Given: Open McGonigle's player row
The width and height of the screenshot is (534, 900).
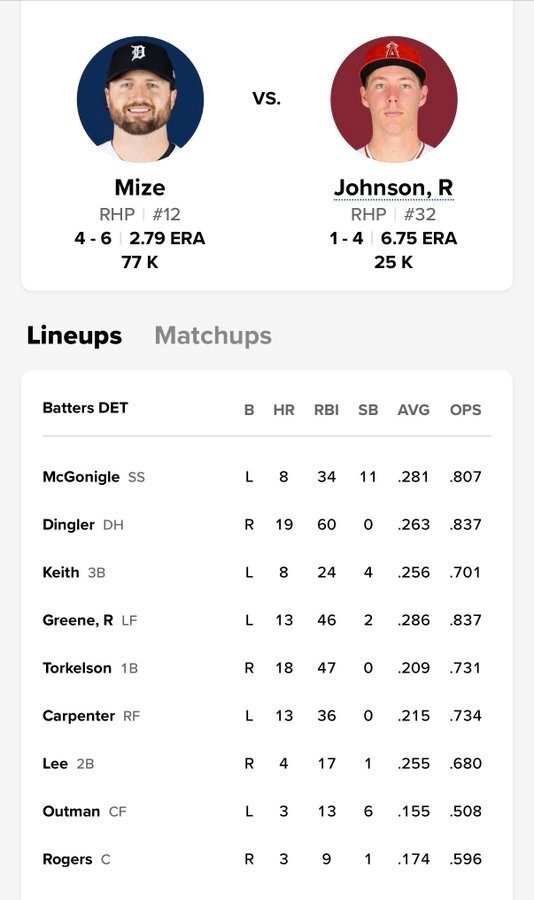Looking at the screenshot, I should (266, 476).
